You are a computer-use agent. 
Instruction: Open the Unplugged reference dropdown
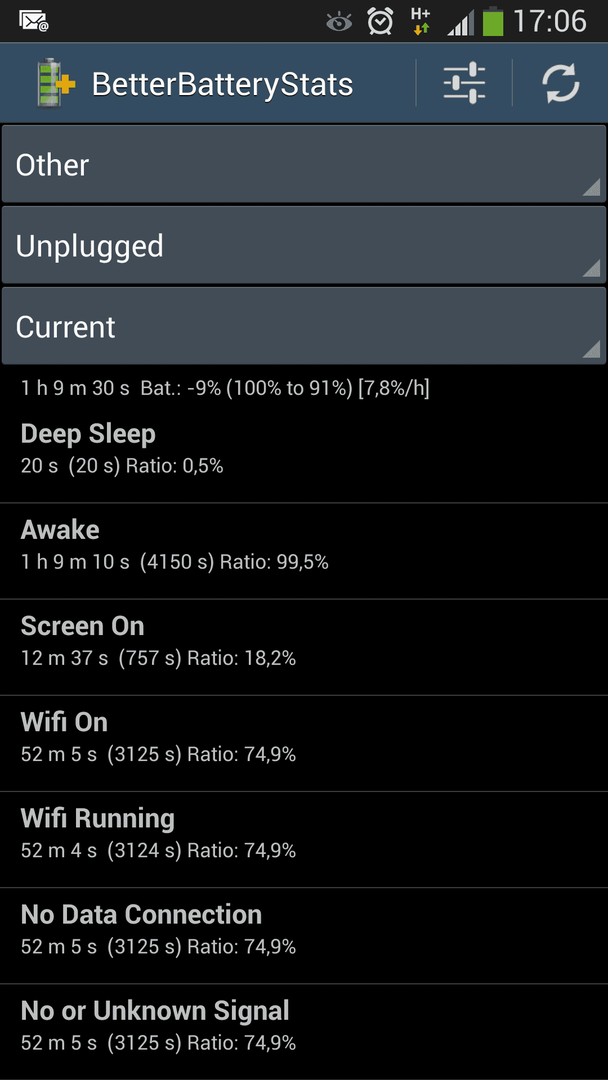[x=304, y=245]
